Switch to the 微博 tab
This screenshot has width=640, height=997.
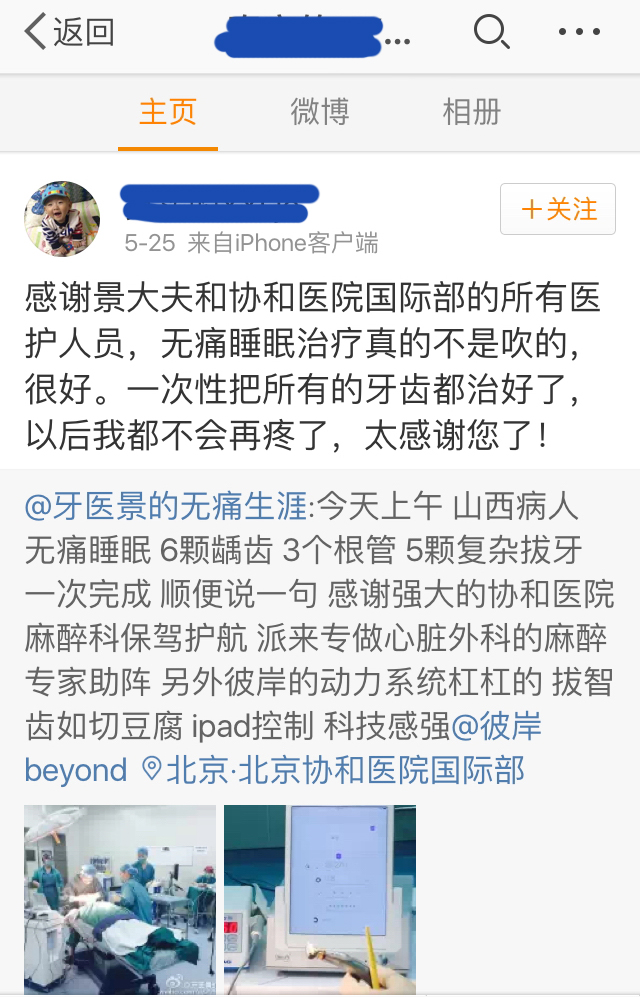(319, 112)
